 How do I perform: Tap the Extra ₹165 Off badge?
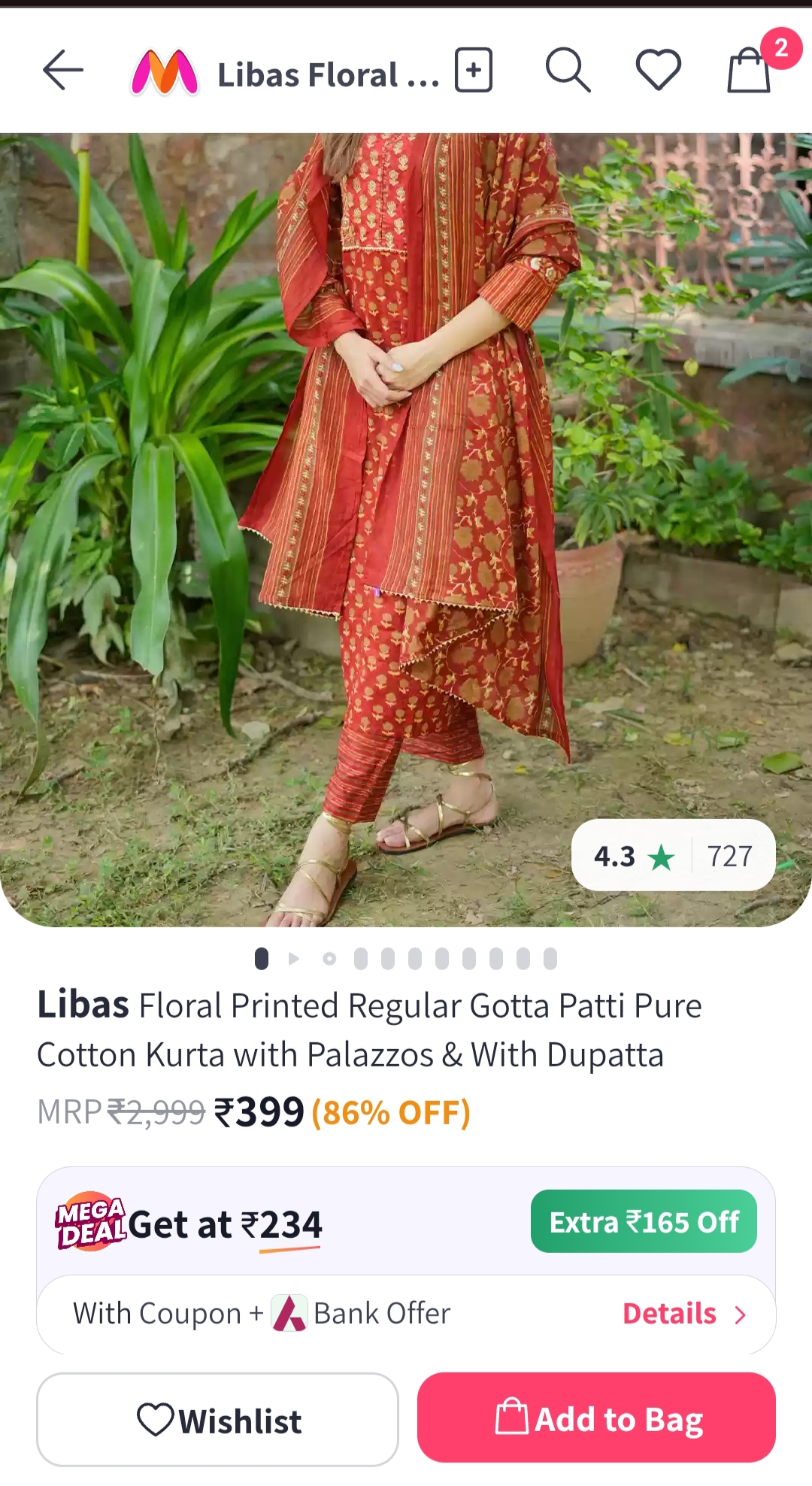(x=644, y=1222)
